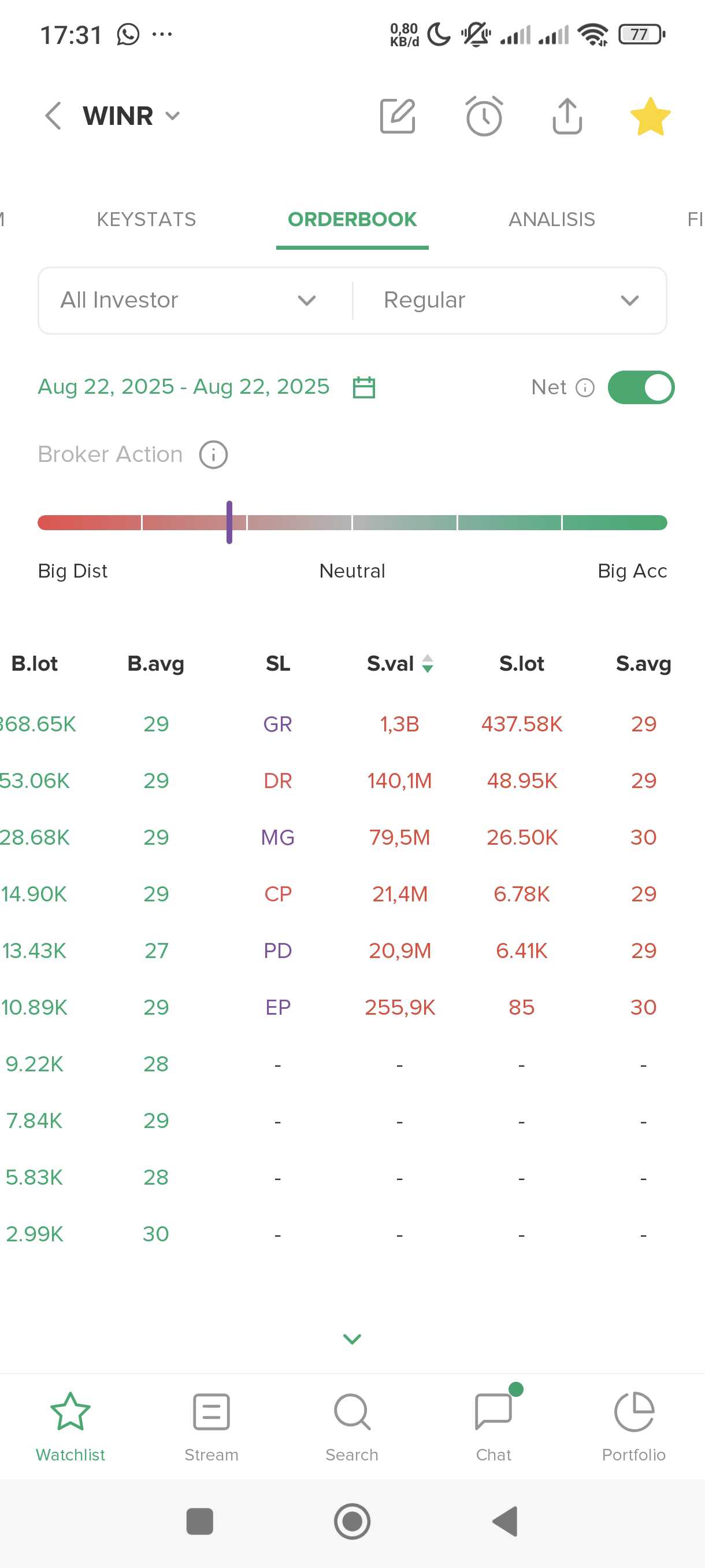705x1568 pixels.
Task: Open the Stream tab
Action: point(211,1428)
